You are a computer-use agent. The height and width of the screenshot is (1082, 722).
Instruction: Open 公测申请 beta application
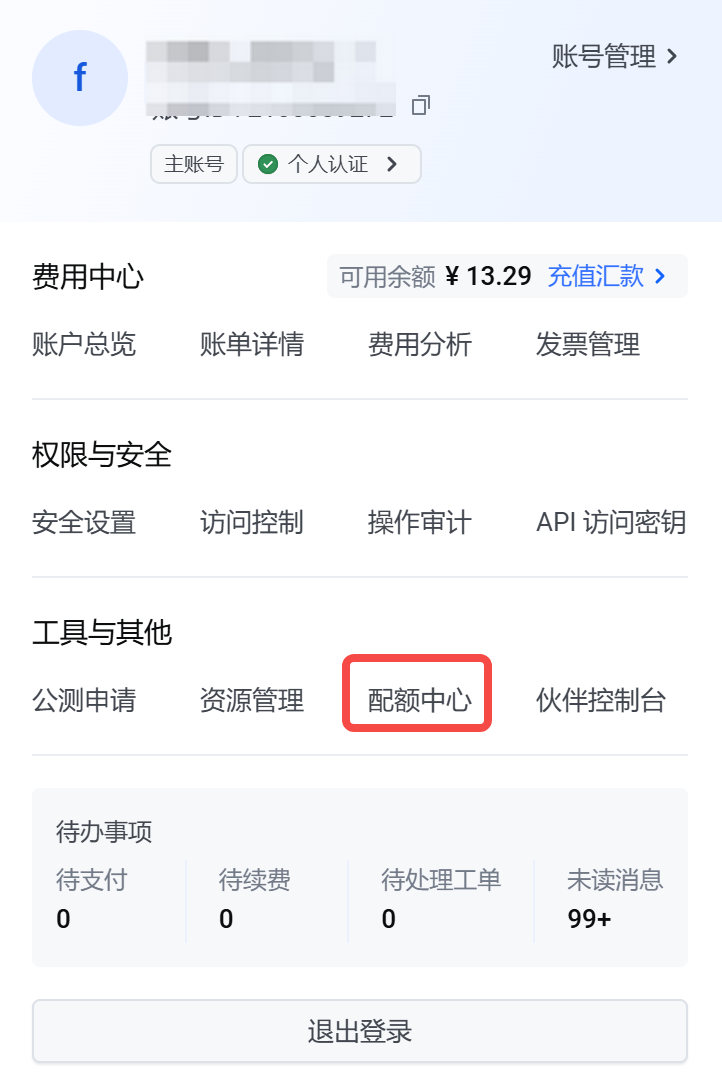point(84,700)
